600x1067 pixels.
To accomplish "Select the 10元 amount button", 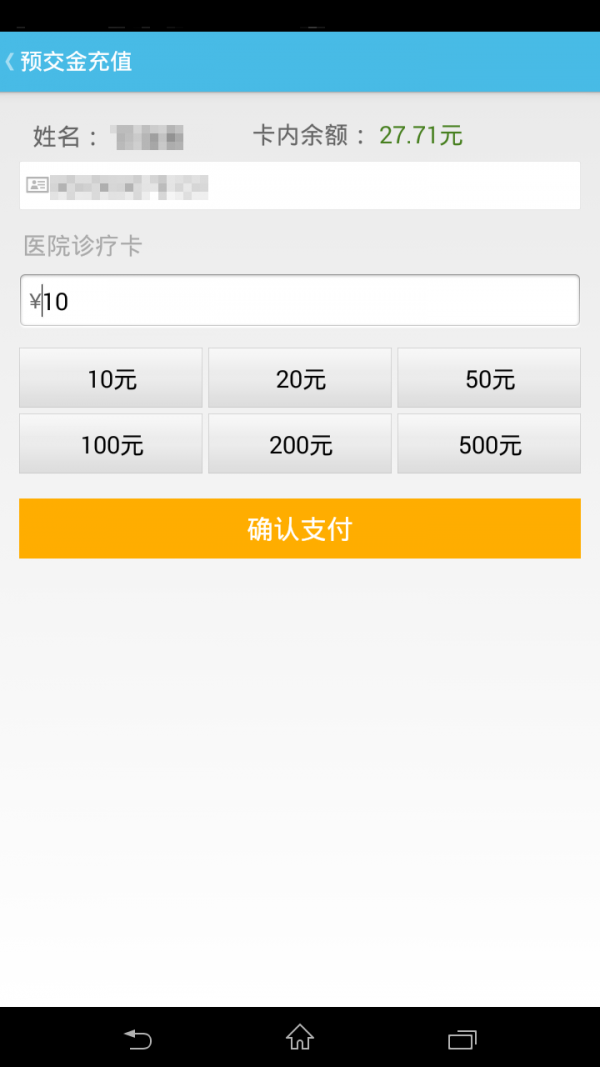I will point(111,379).
